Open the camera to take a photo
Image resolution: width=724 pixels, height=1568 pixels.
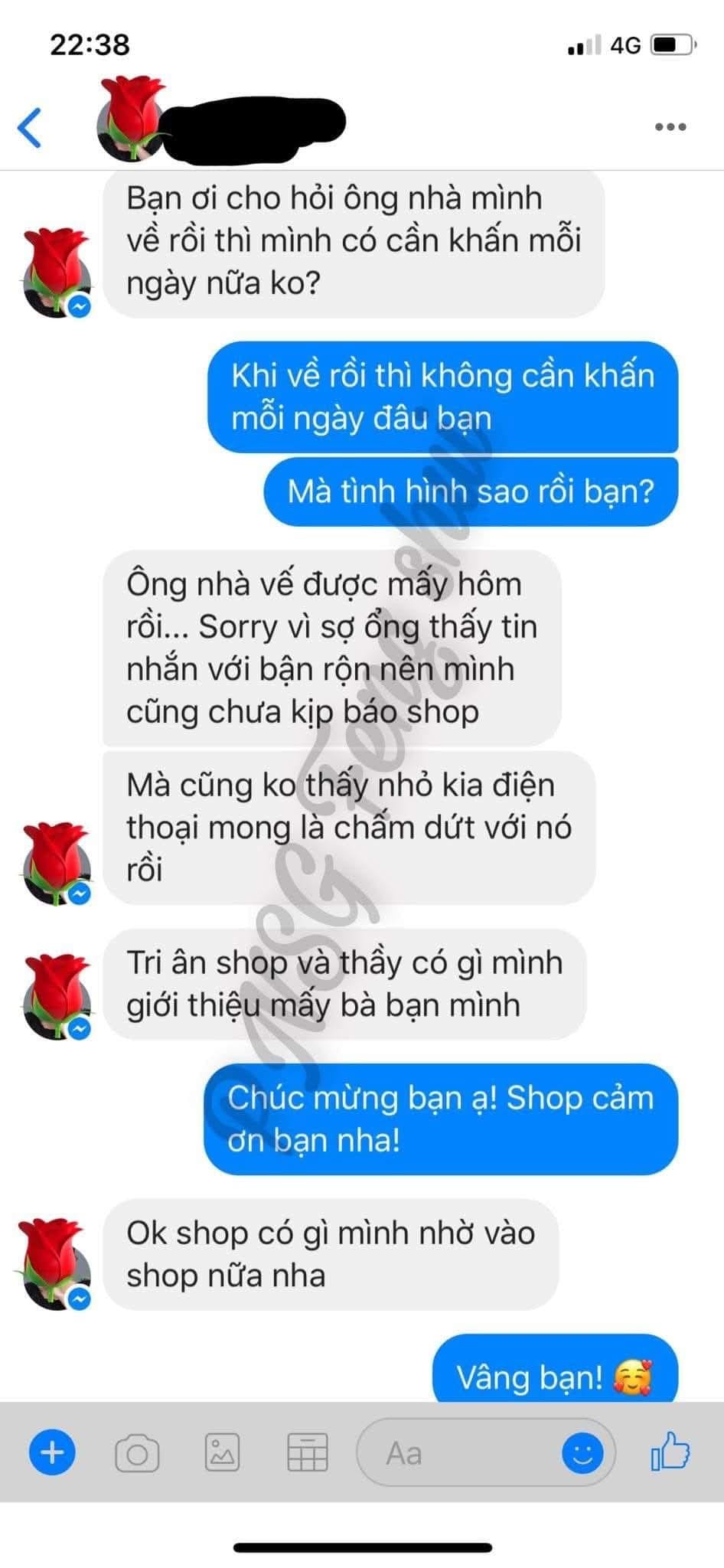pyautogui.click(x=137, y=1453)
